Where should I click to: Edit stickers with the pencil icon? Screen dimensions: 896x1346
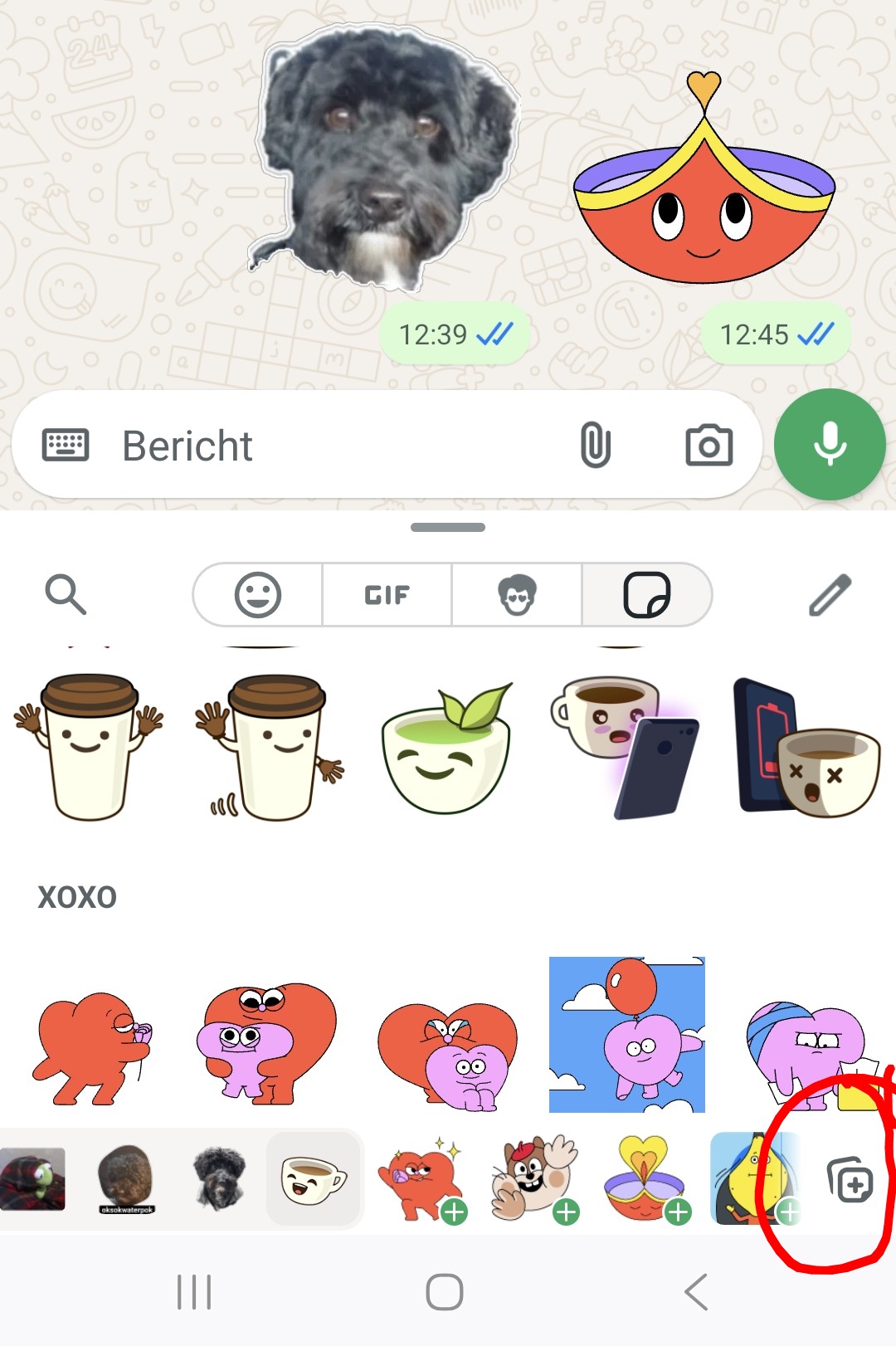tap(830, 595)
